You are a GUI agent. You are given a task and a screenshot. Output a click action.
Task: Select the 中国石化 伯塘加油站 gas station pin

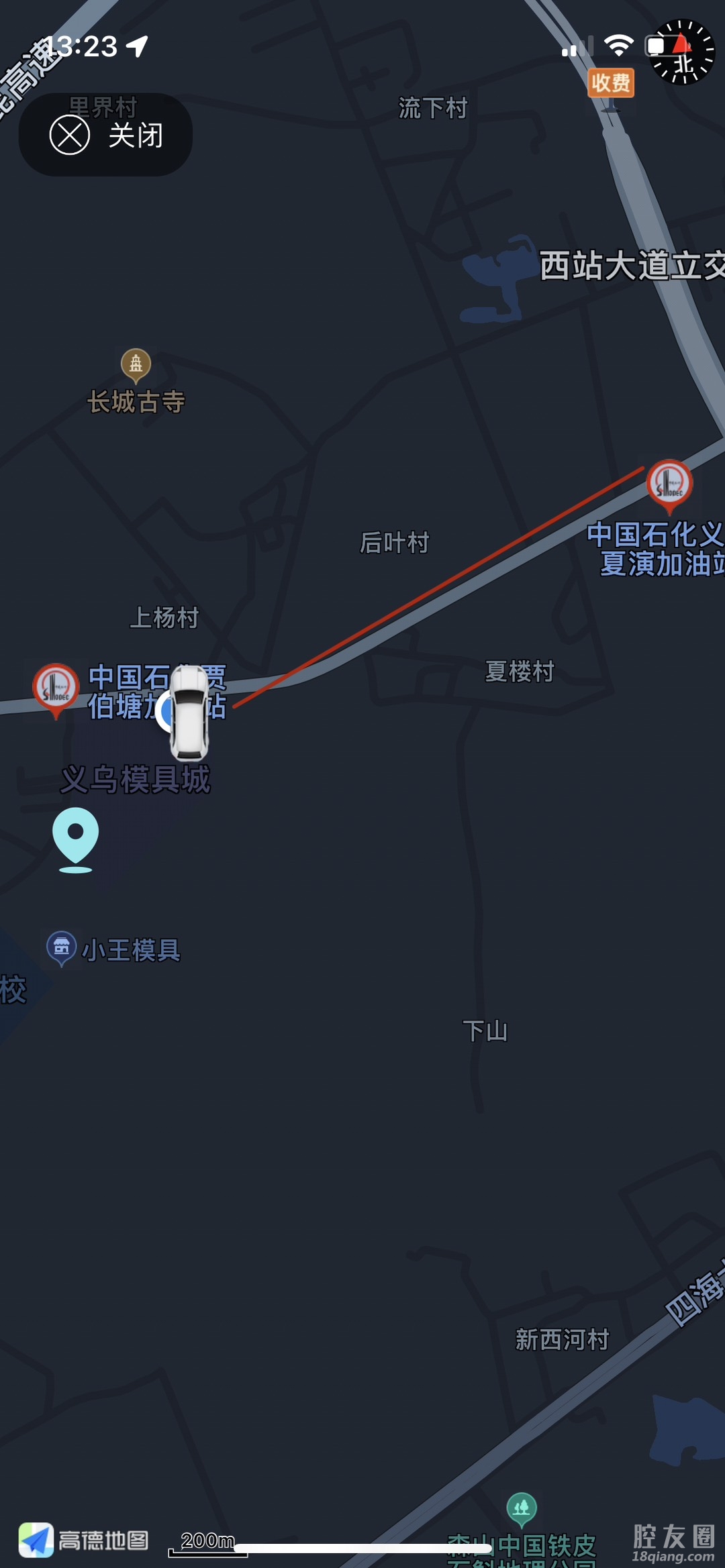56,687
